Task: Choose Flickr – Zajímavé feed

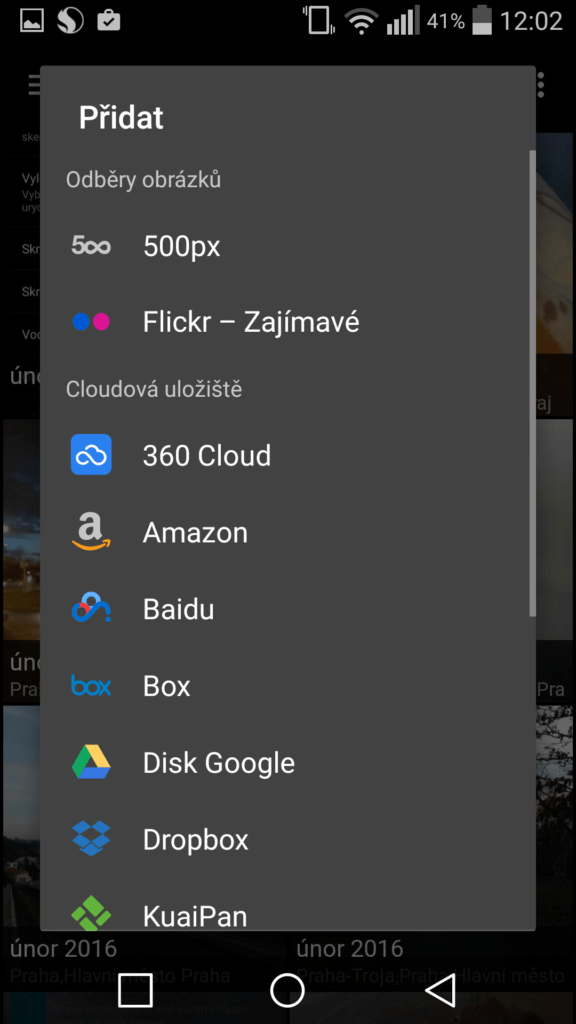Action: click(x=287, y=322)
